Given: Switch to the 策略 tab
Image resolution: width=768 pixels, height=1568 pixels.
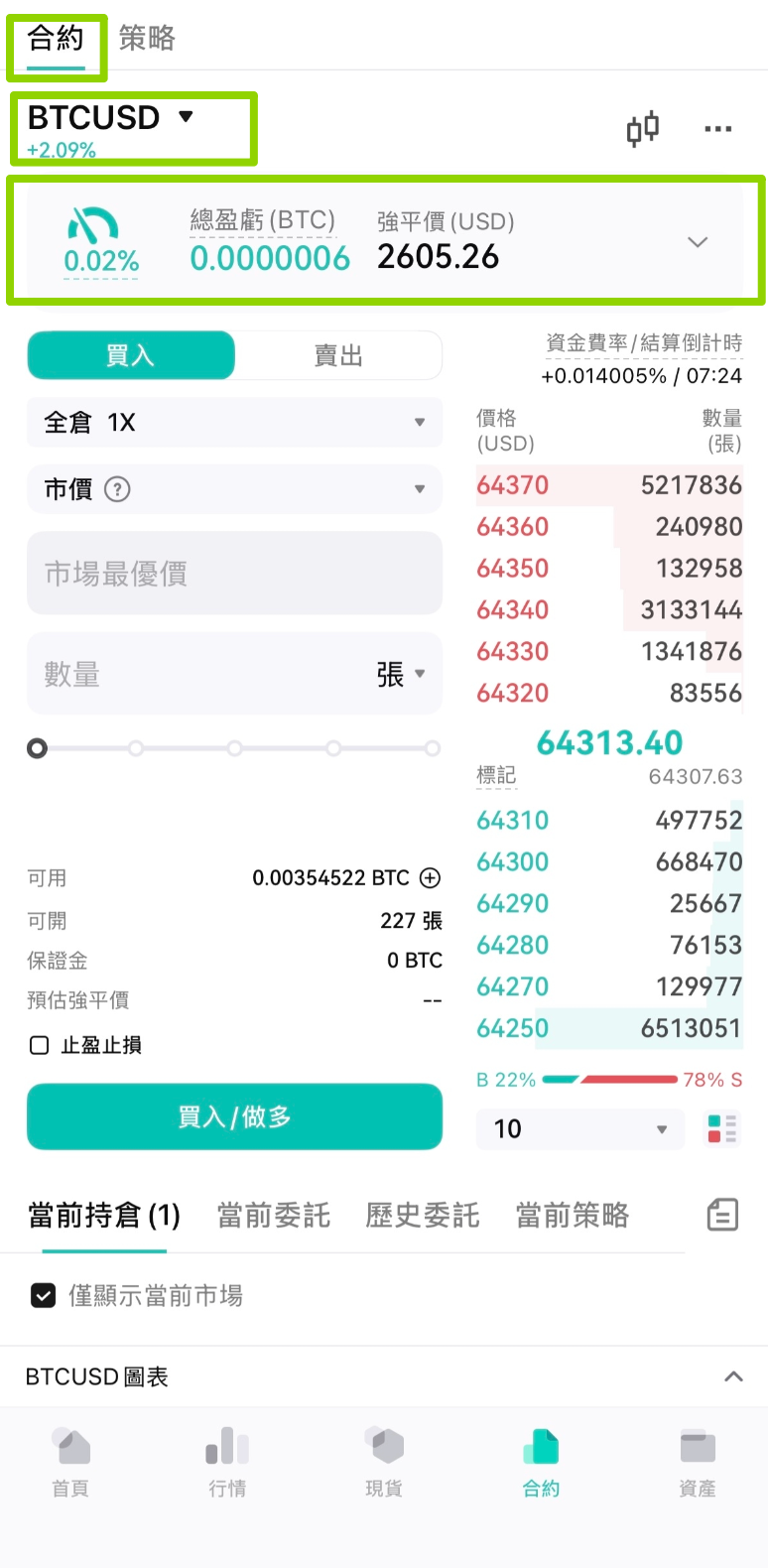Looking at the screenshot, I should (x=147, y=39).
